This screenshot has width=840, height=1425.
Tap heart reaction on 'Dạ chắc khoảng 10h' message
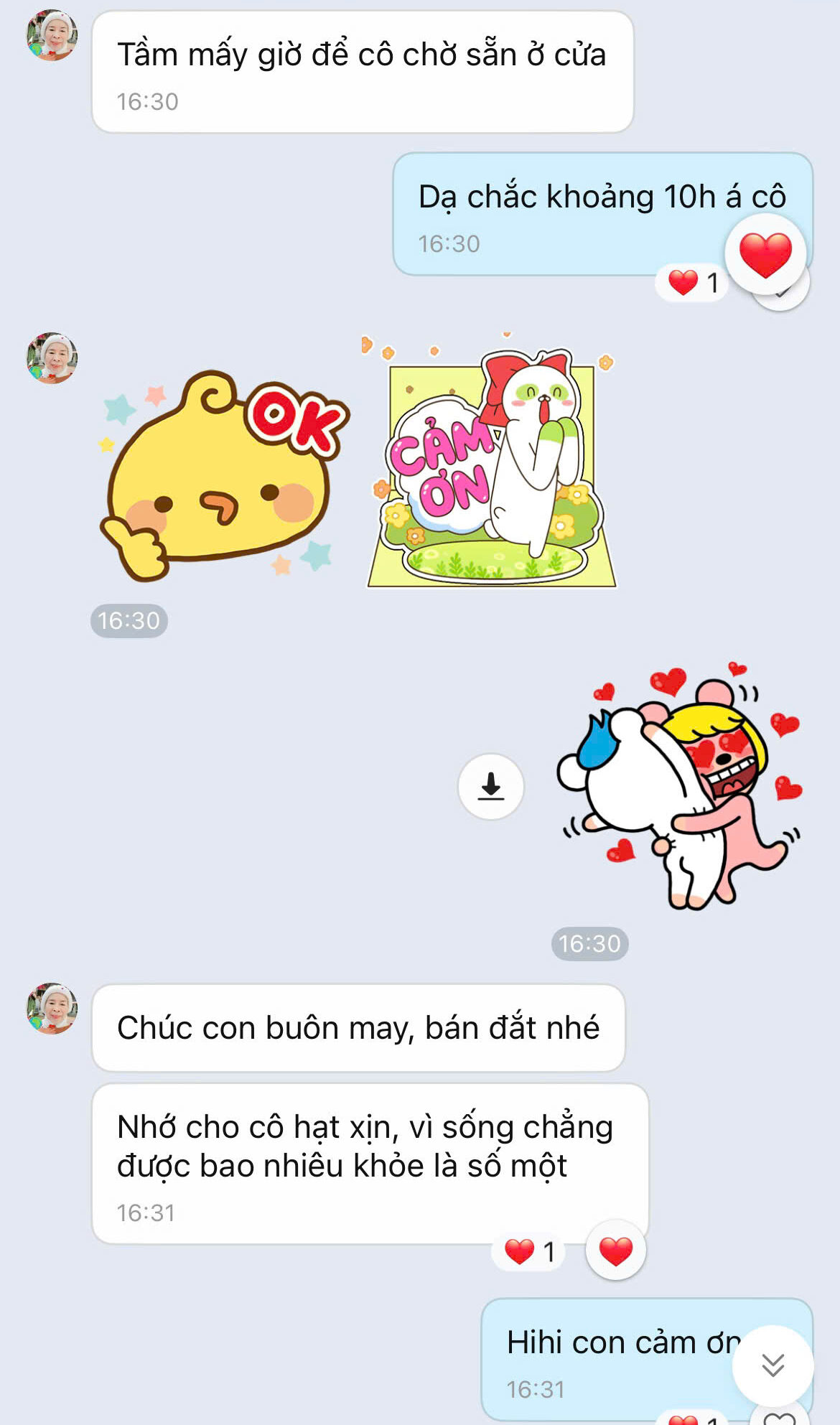click(765, 254)
